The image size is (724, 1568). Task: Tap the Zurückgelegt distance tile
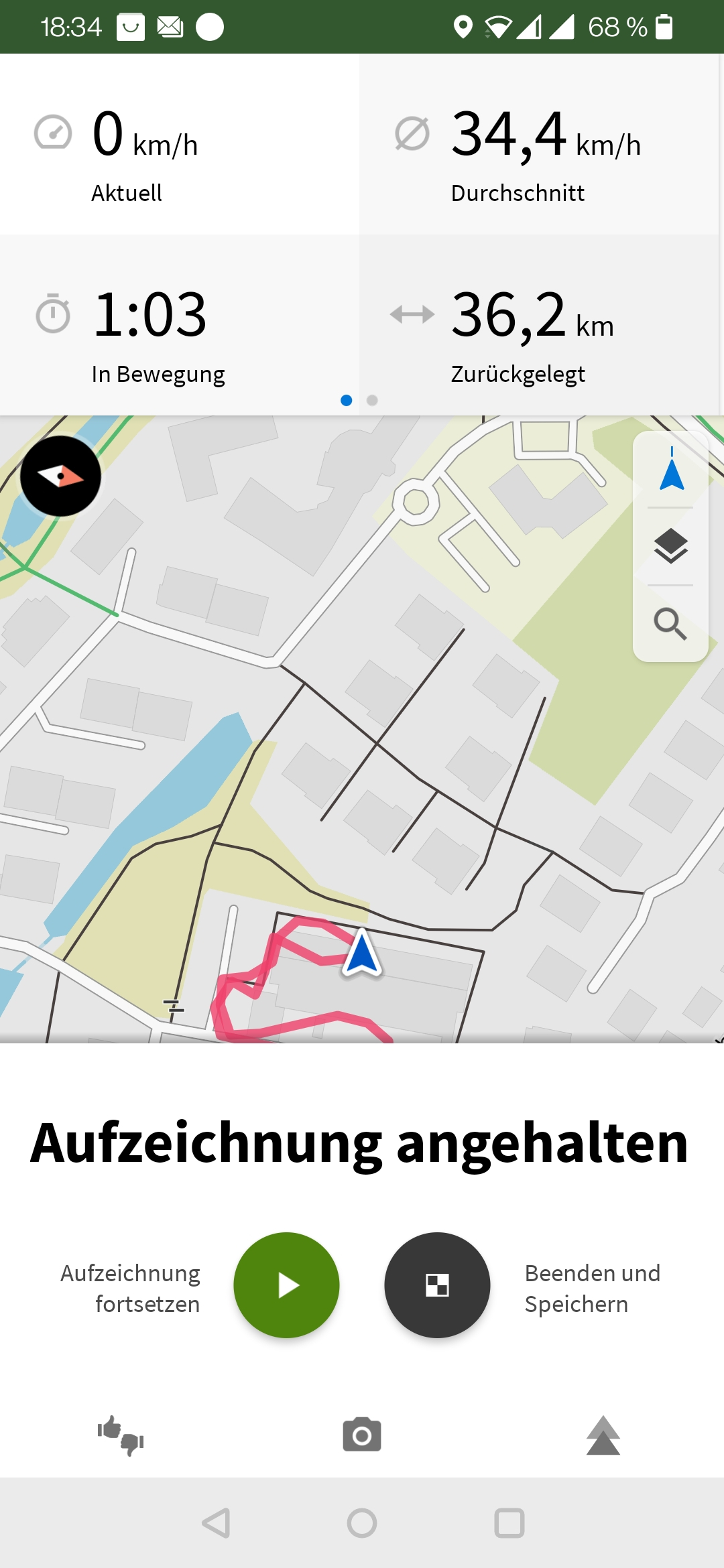coord(540,325)
